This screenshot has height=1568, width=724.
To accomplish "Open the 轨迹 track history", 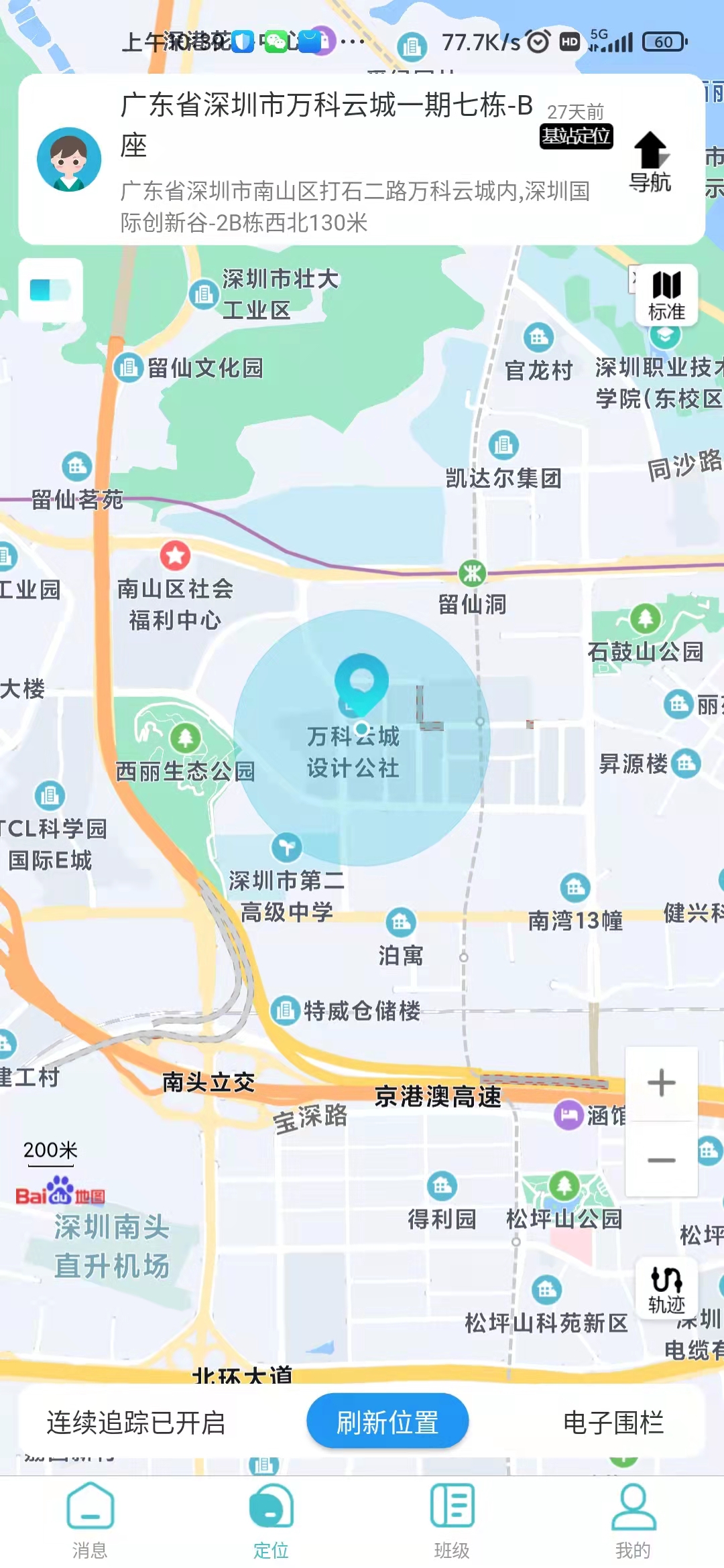I will point(666,1289).
